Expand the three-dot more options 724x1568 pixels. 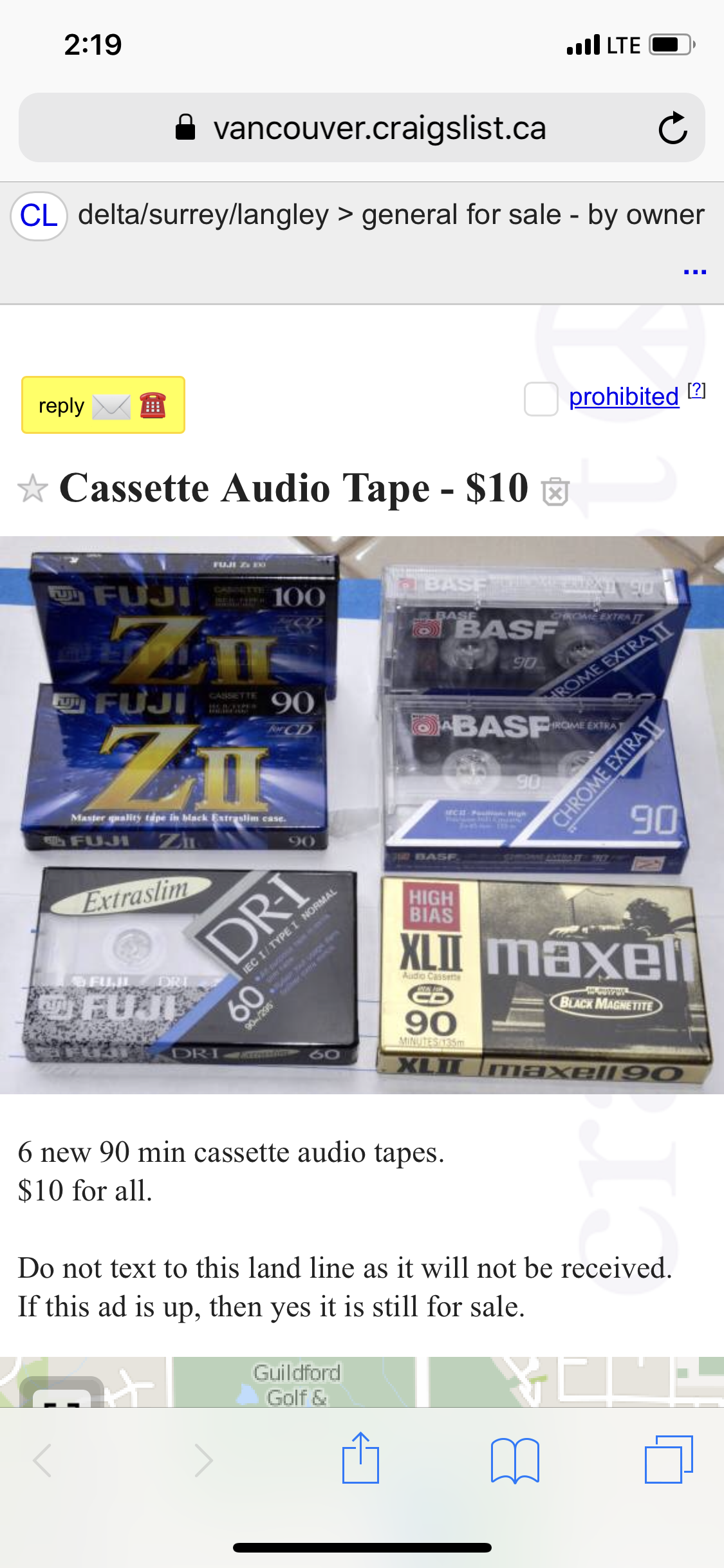(x=694, y=272)
